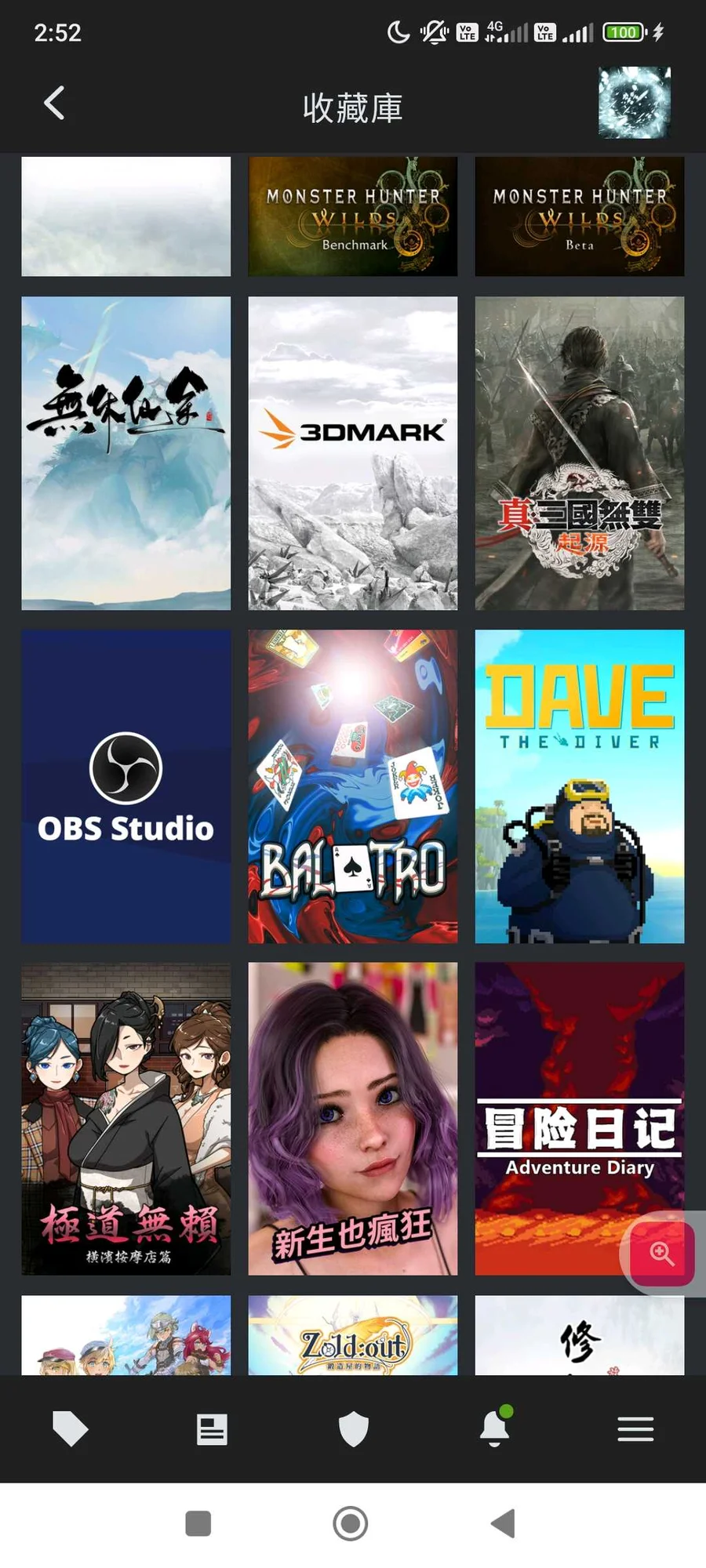The image size is (706, 1568).
Task: Tap the red magnifier search button
Action: tap(662, 1254)
